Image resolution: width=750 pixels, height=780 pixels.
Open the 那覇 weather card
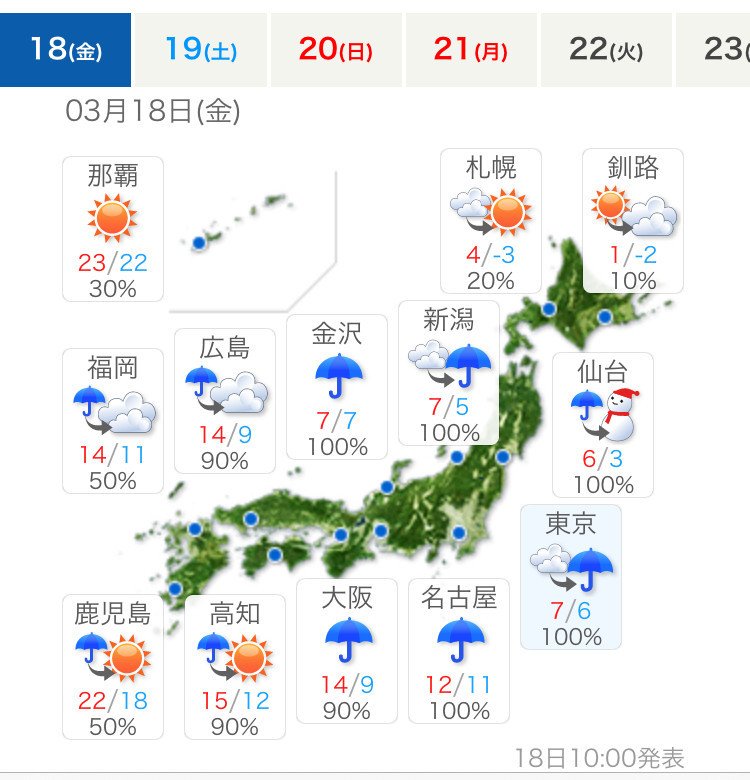pos(112,229)
